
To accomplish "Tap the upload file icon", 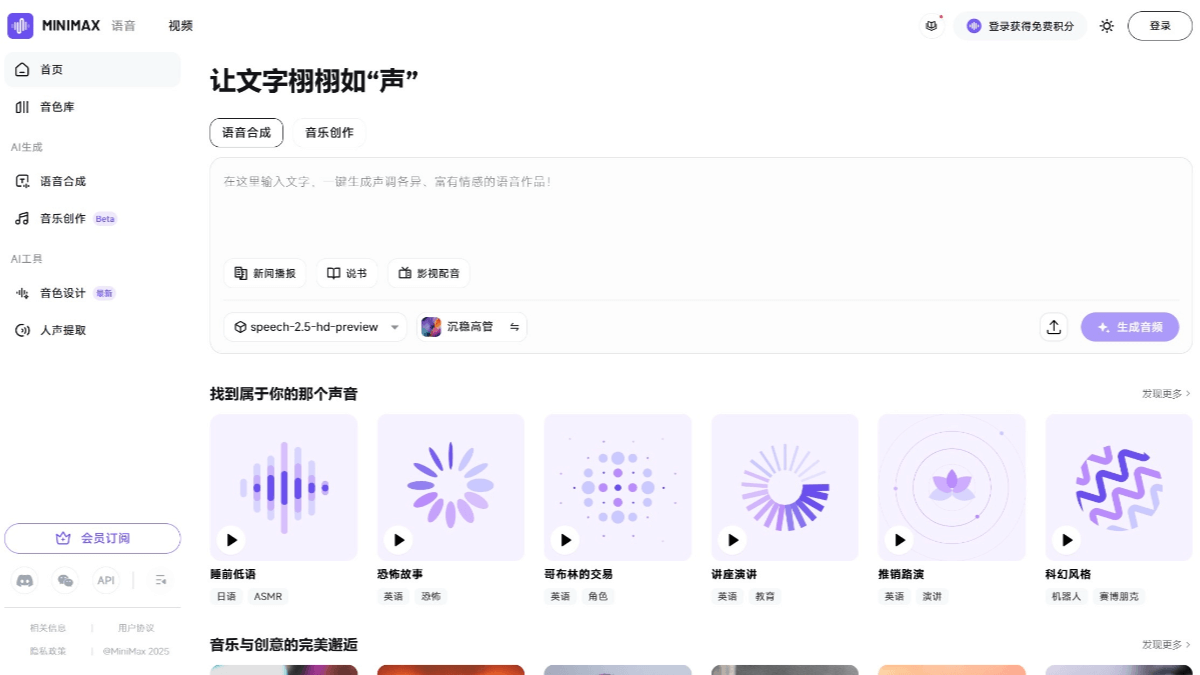I will [x=1053, y=327].
